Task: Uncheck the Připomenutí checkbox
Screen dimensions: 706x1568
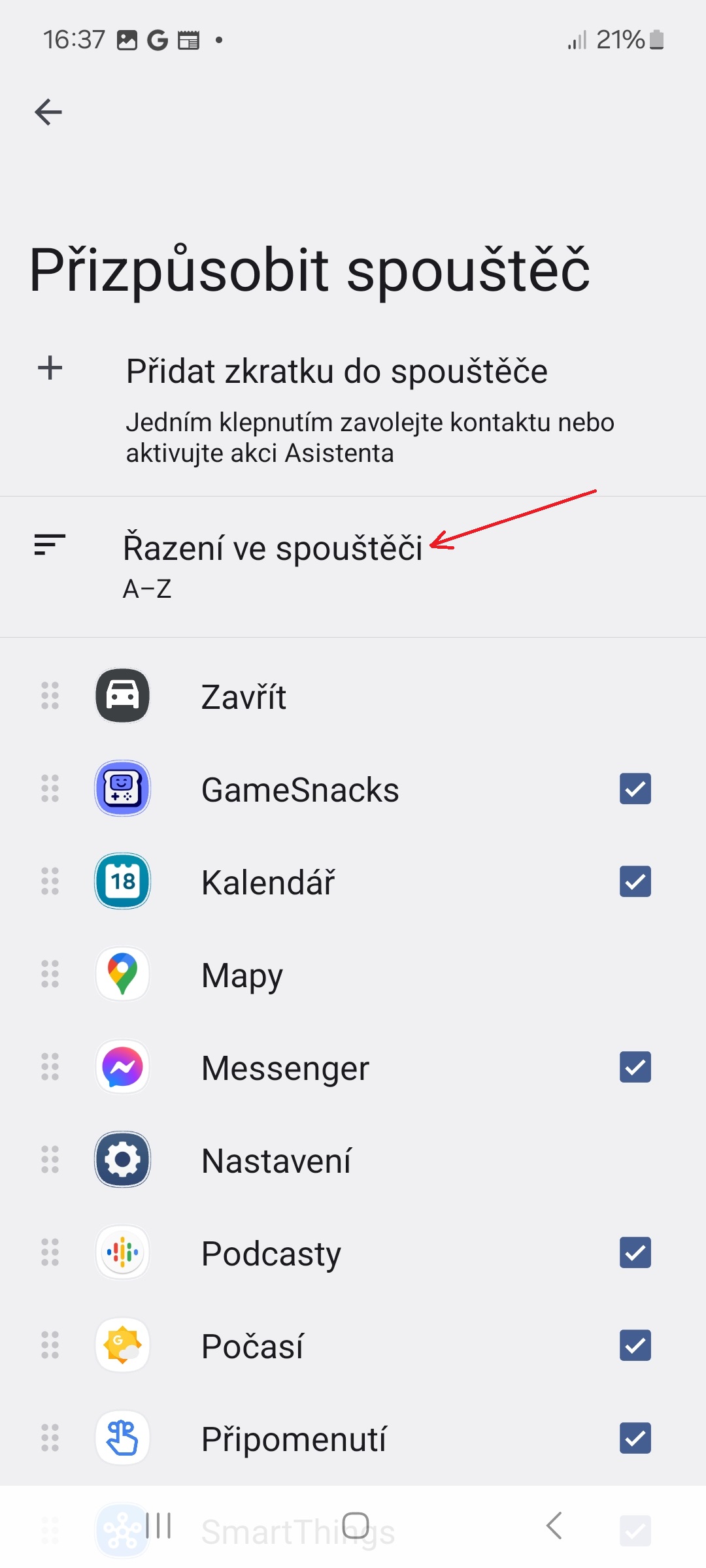Action: coord(635,1438)
